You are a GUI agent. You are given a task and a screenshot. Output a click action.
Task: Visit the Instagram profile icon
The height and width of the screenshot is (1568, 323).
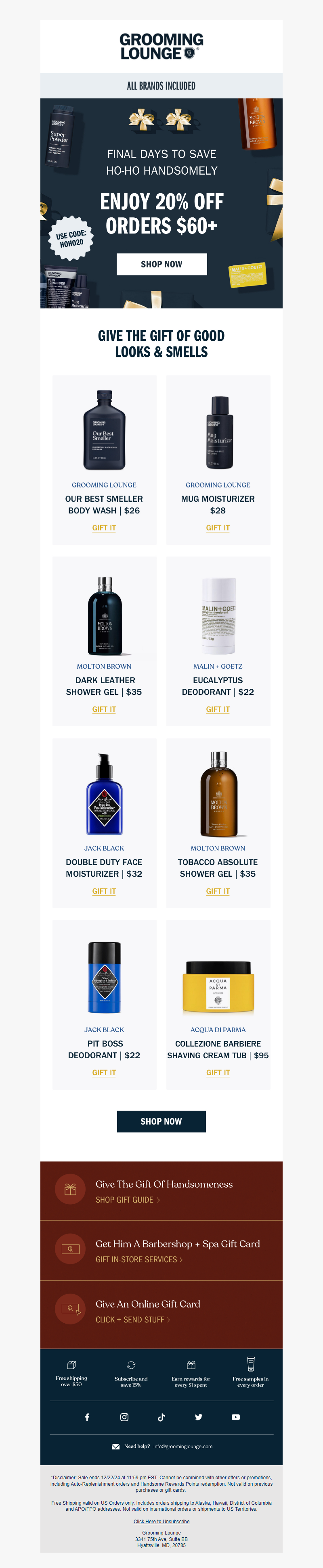coord(124,1417)
